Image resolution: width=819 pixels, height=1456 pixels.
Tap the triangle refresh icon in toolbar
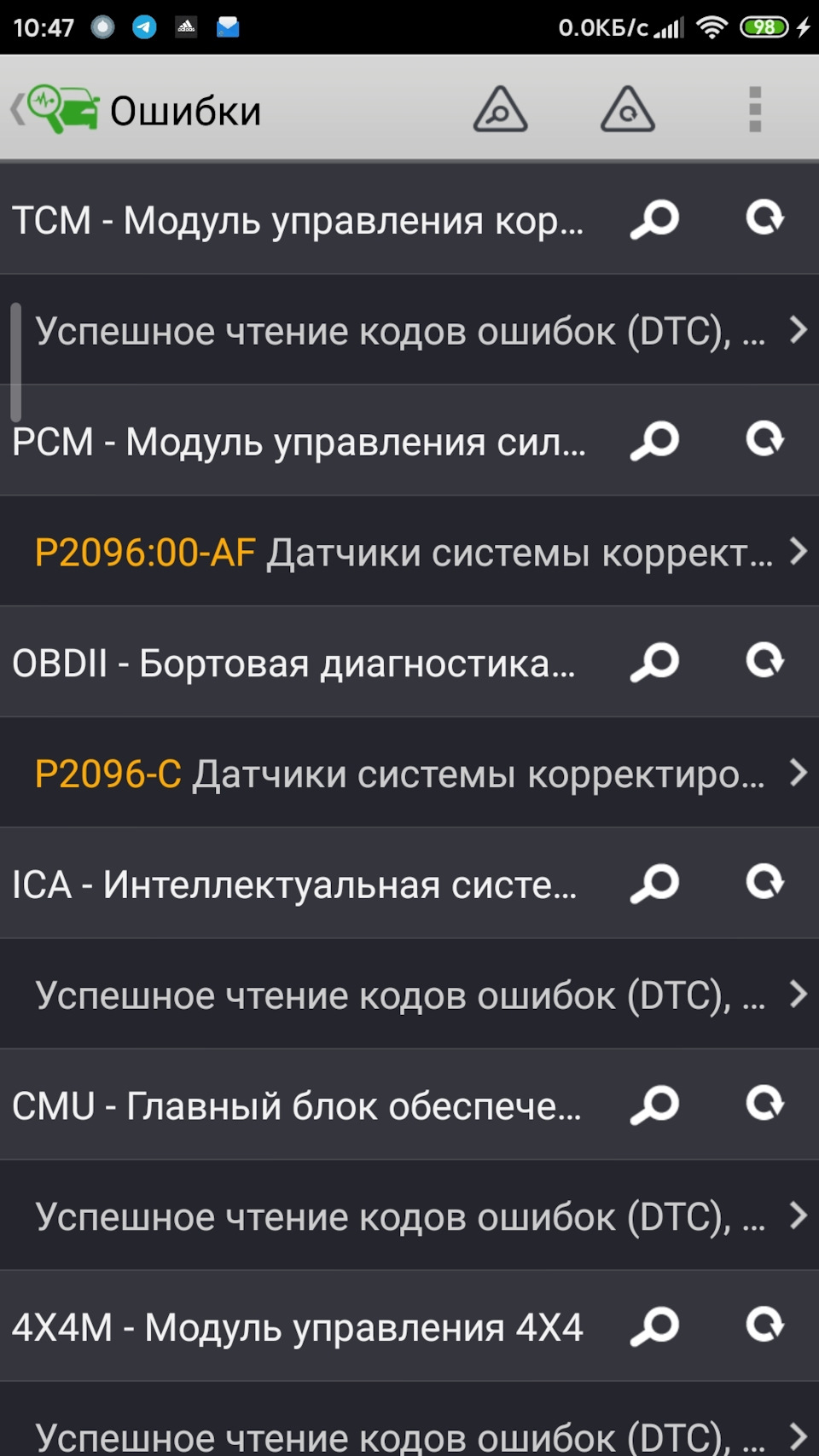pos(628,110)
